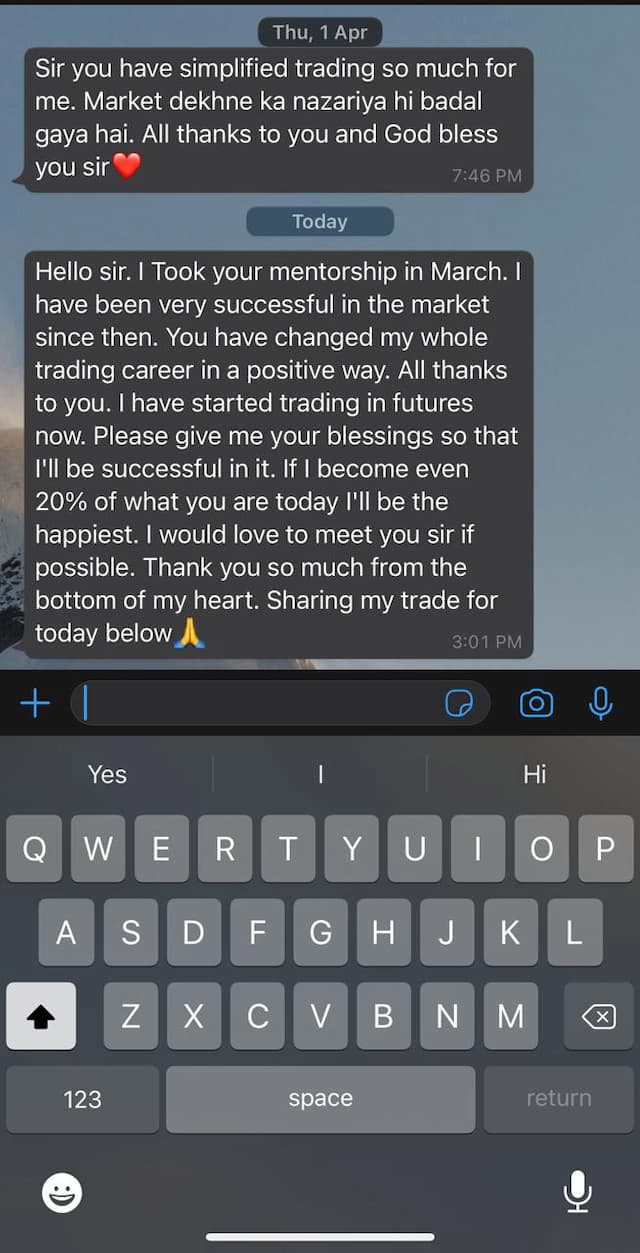This screenshot has height=1253, width=640.
Task: Open the emoji keyboard
Action: (62, 1191)
